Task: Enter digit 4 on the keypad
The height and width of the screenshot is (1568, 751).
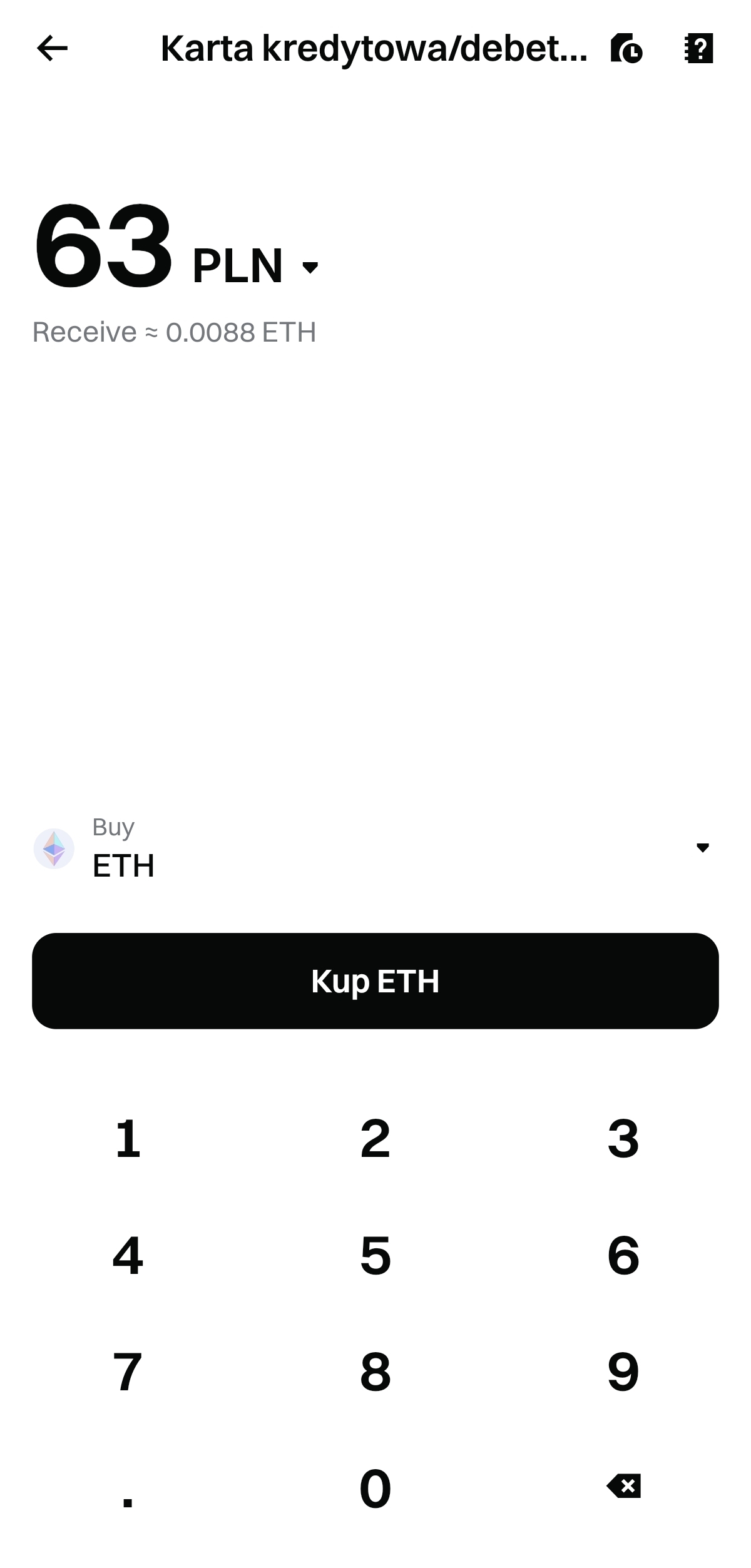Action: pos(128,1255)
